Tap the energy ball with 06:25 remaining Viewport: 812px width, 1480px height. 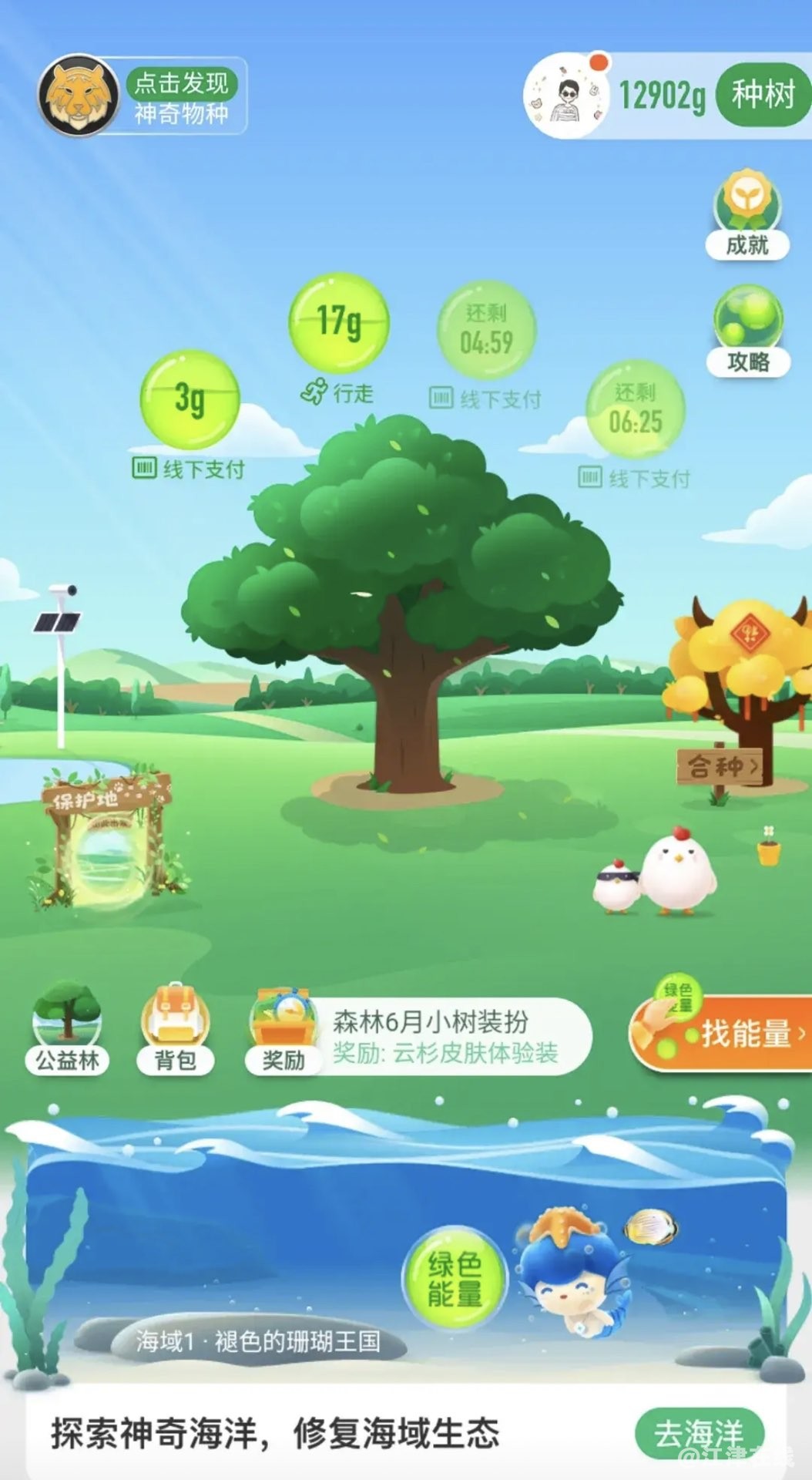pos(635,409)
